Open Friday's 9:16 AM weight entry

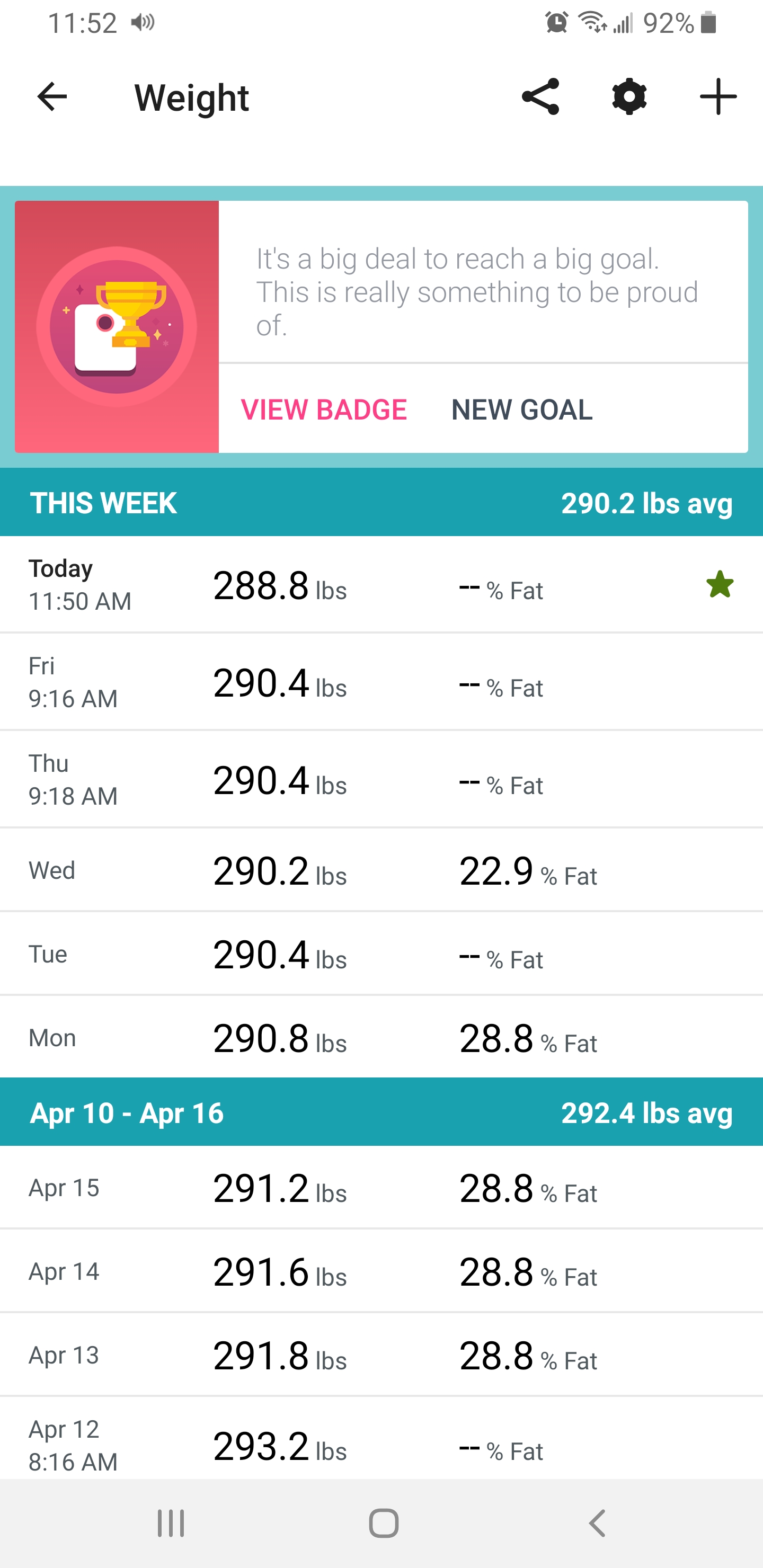coord(381,682)
